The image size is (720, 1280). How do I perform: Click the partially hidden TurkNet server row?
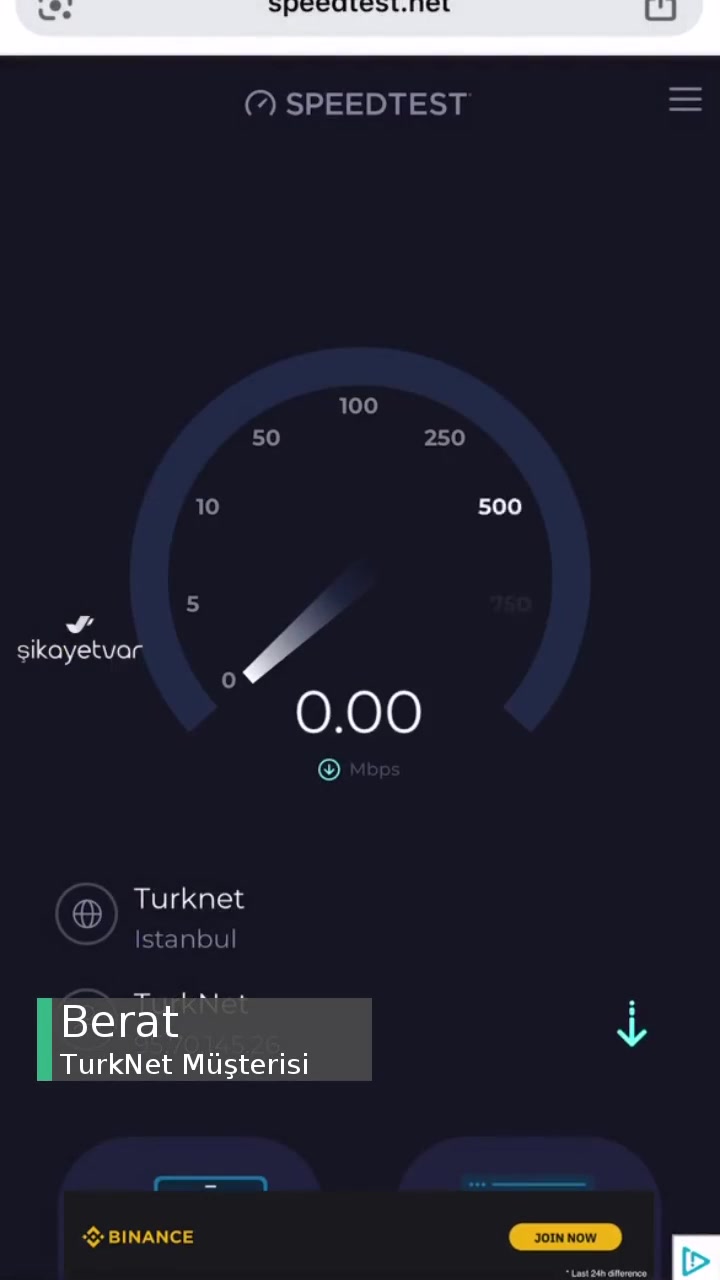click(x=190, y=1005)
